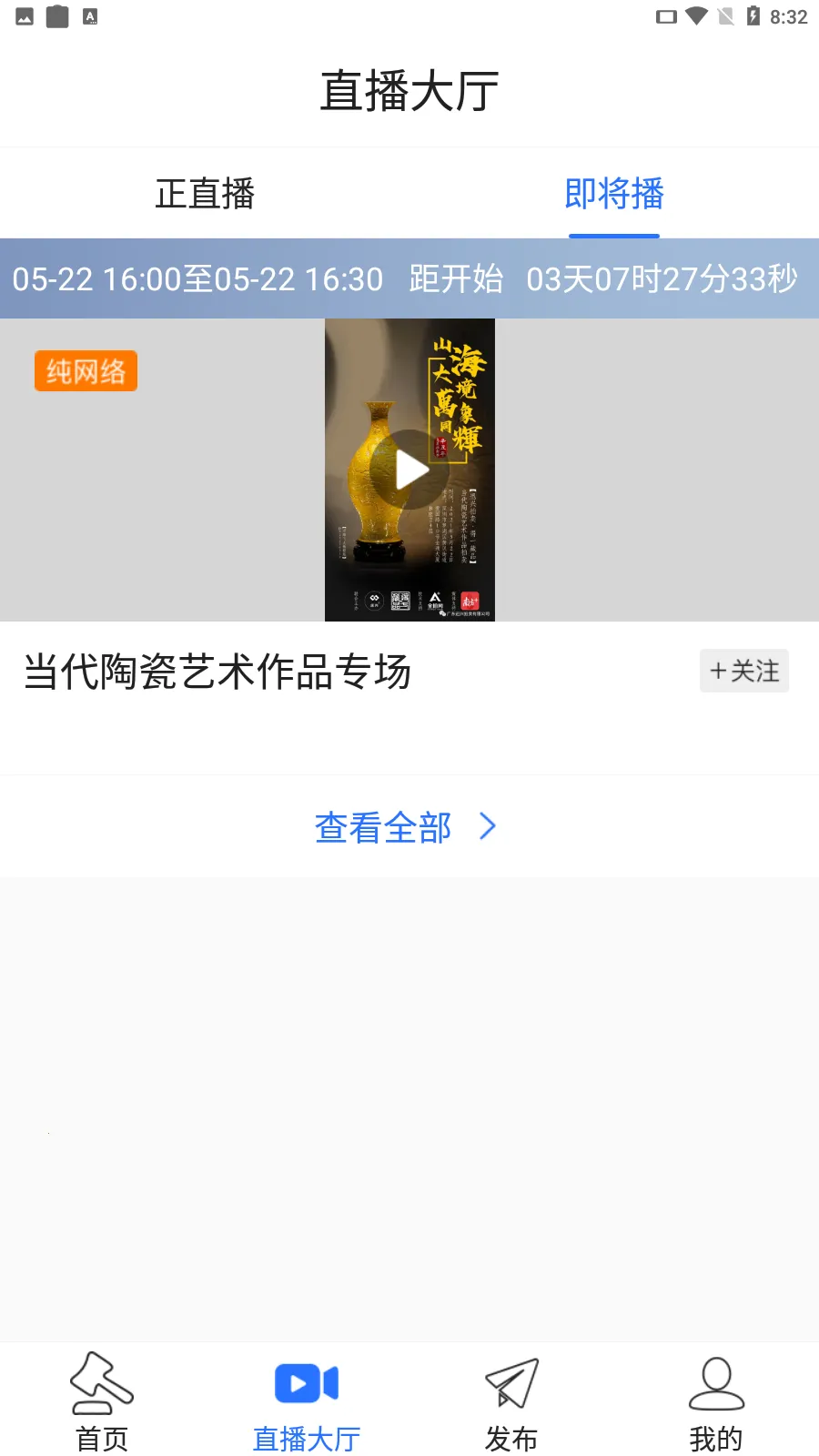Enable the 正直播 live view
Image resolution: width=819 pixels, height=1456 pixels.
pyautogui.click(x=205, y=194)
